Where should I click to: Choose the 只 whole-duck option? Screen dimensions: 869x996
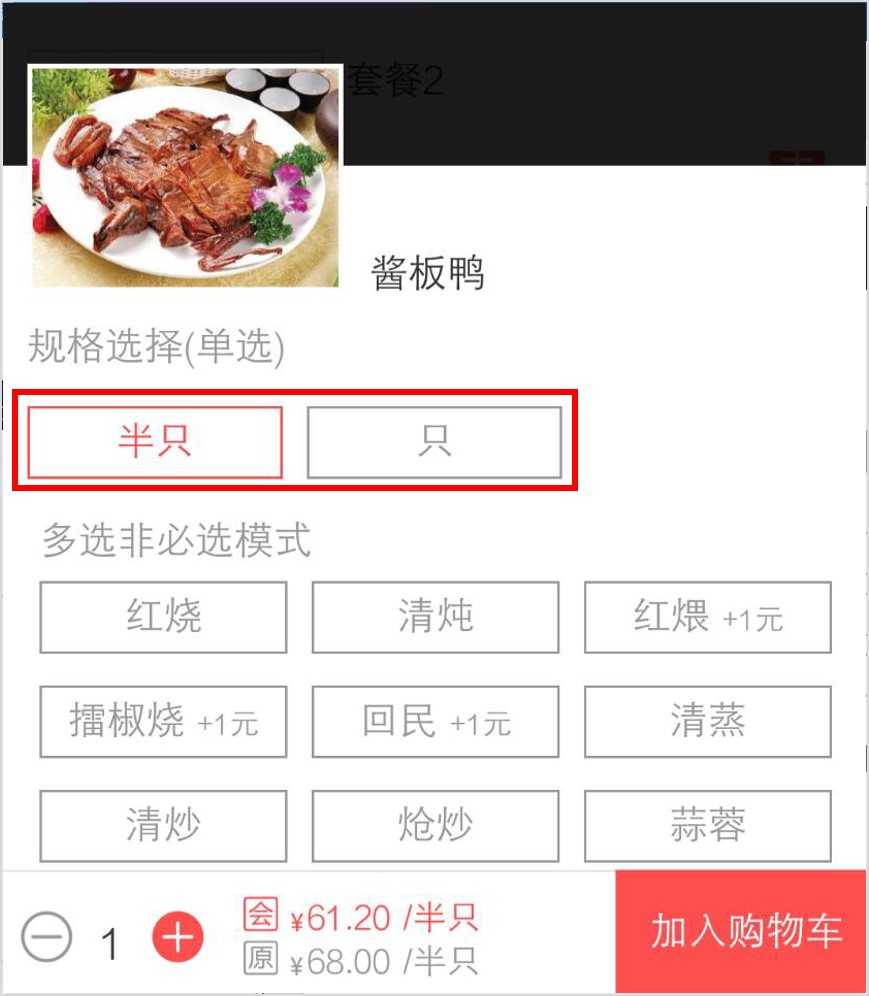(434, 442)
